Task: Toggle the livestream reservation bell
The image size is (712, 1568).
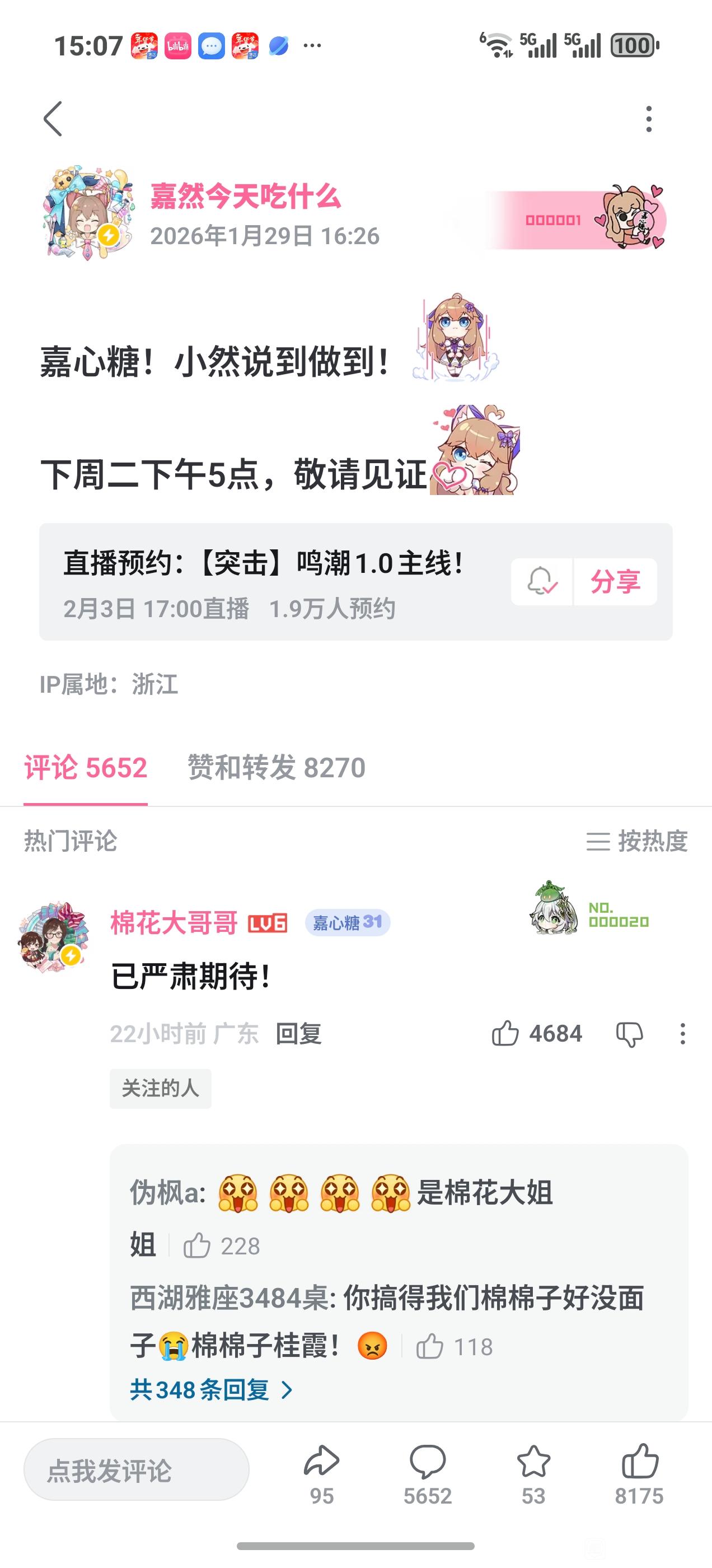Action: tap(542, 581)
